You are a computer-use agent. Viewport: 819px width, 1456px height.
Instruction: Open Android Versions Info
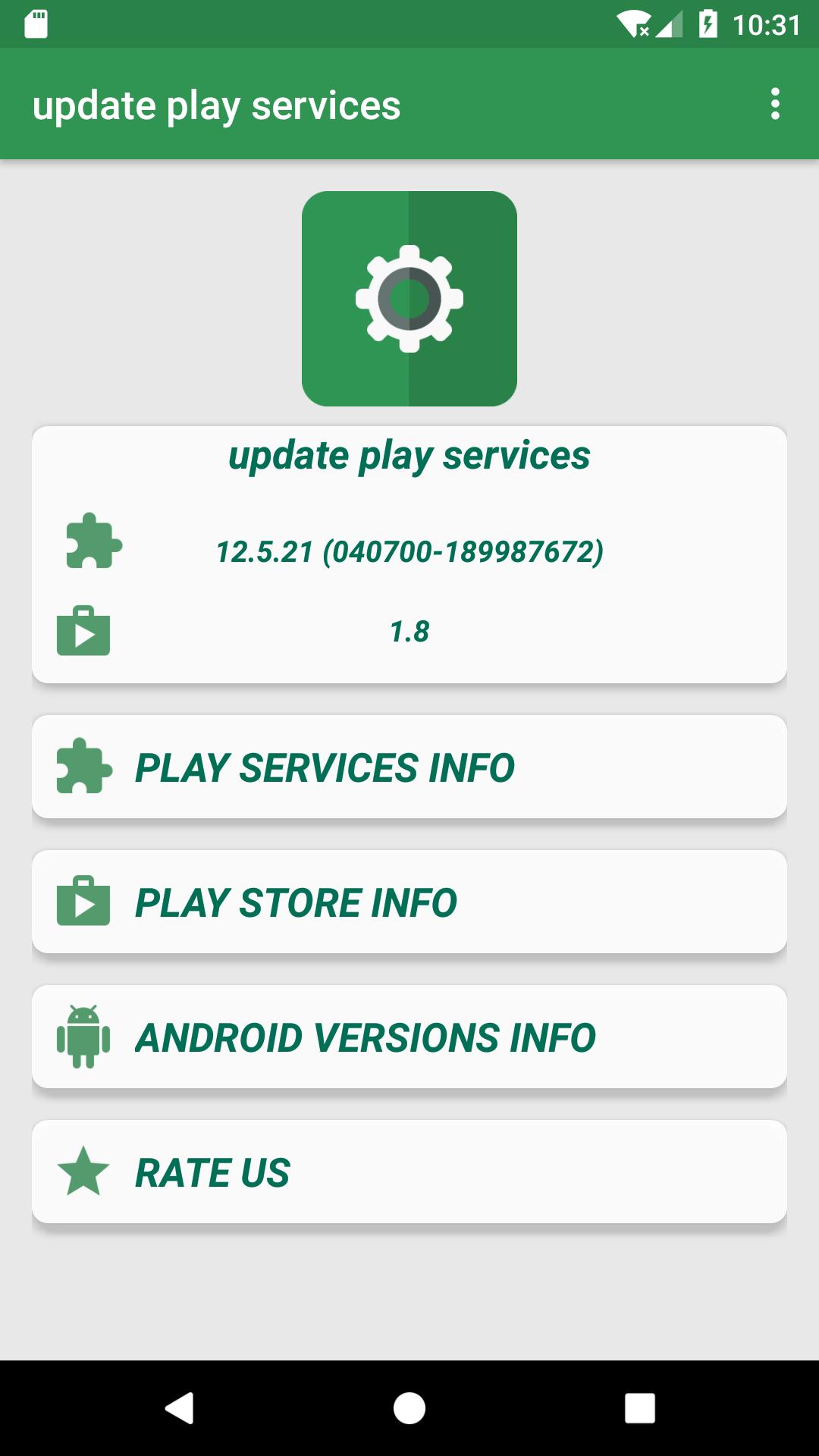coord(409,1037)
